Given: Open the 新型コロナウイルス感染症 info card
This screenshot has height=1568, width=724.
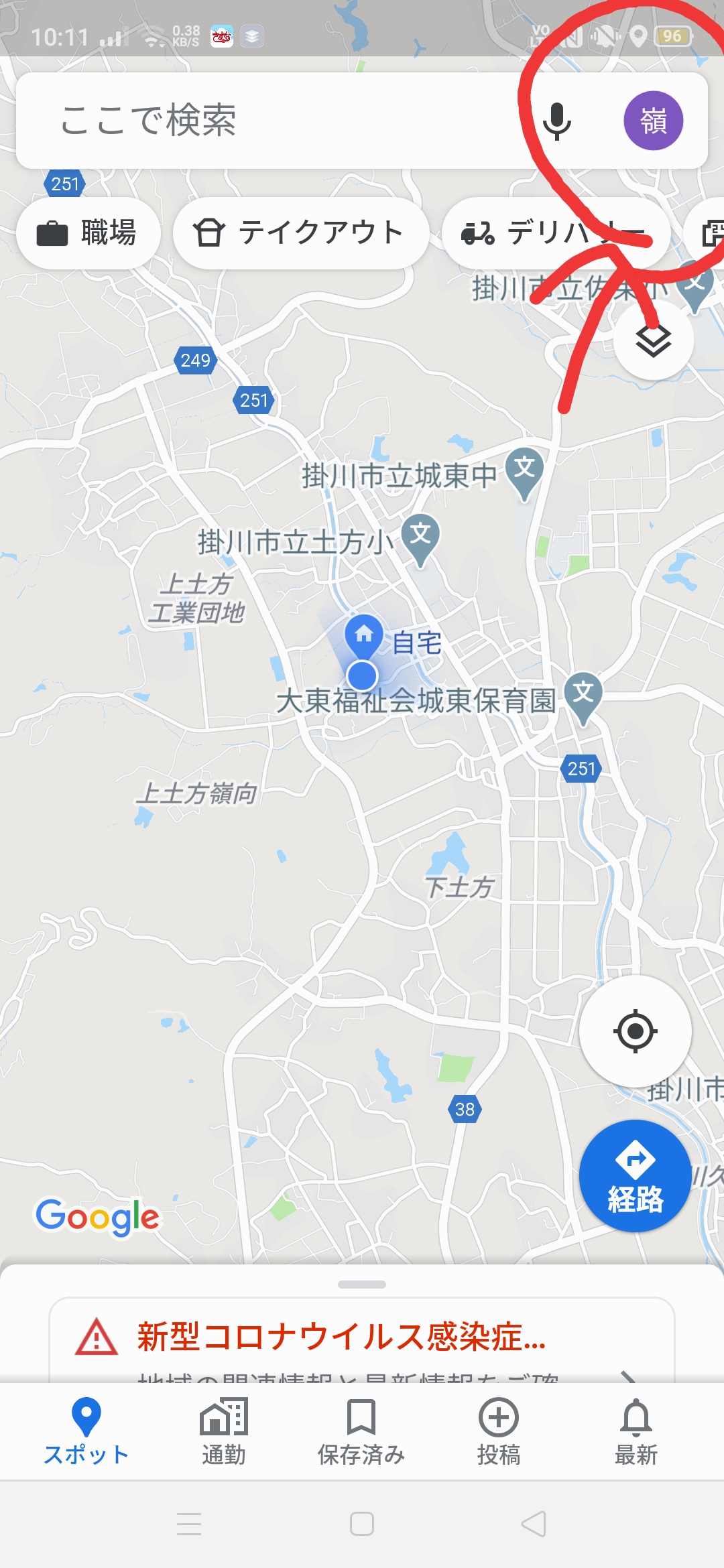Looking at the screenshot, I should 362,1340.
